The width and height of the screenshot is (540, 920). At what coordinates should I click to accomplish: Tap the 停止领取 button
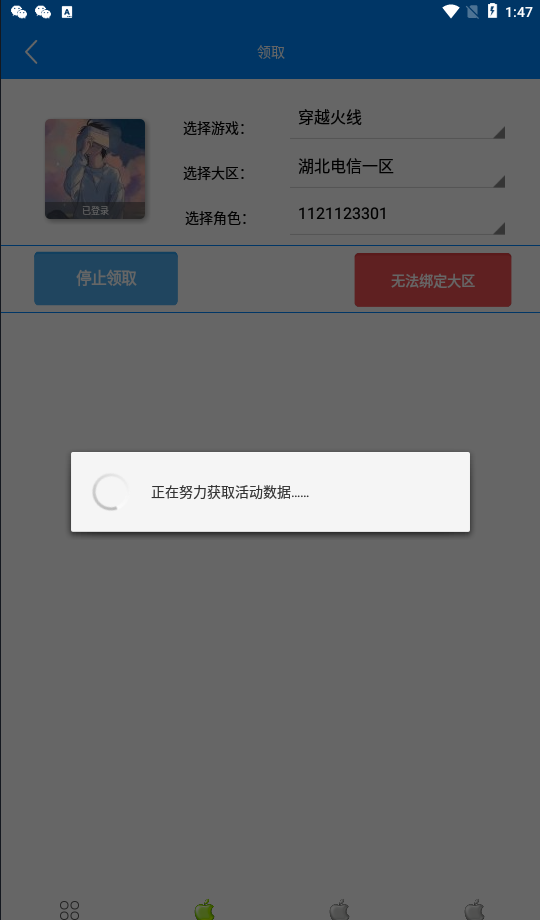pos(106,278)
